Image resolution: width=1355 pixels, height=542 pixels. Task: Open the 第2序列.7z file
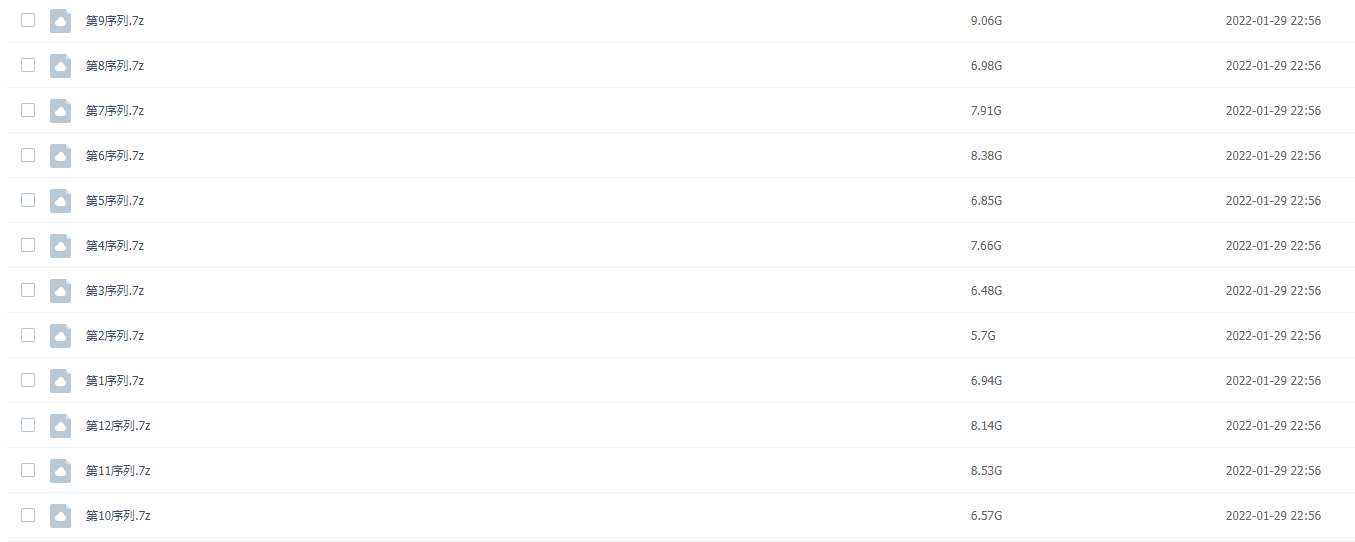[x=114, y=336]
